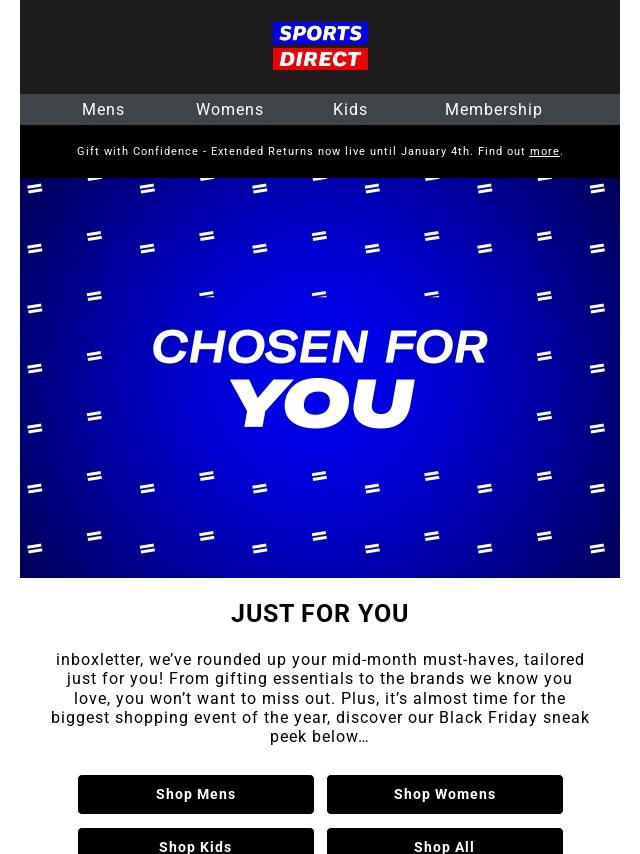The width and height of the screenshot is (640, 854).
Task: Open the Chosen For You banner
Action: [x=320, y=378]
